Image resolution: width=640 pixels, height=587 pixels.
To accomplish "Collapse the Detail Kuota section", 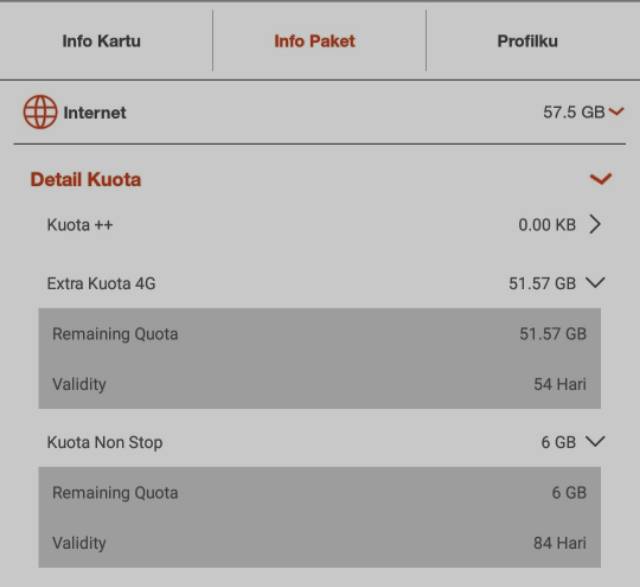I will 600,180.
